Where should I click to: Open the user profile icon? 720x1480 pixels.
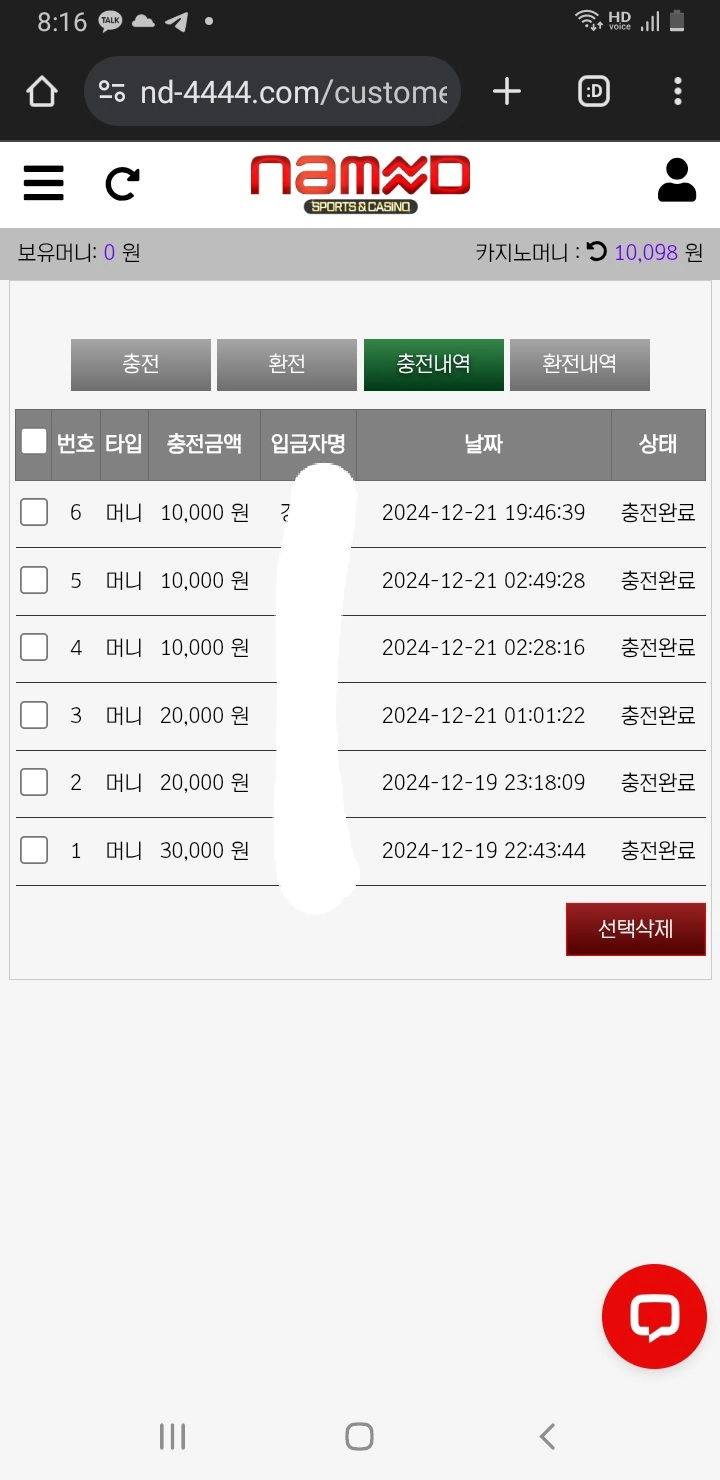(677, 181)
